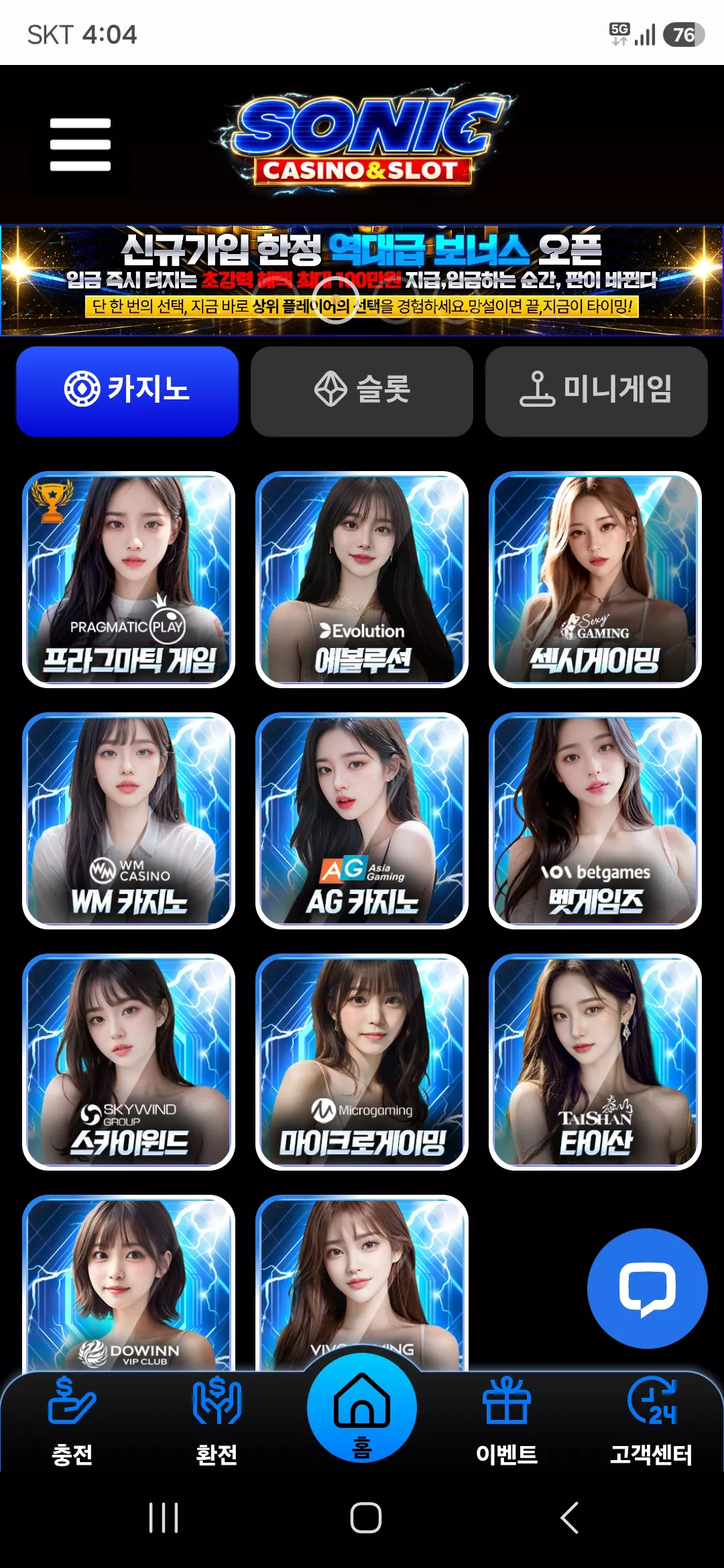Open the 타이산 casino card

pos(595,1062)
